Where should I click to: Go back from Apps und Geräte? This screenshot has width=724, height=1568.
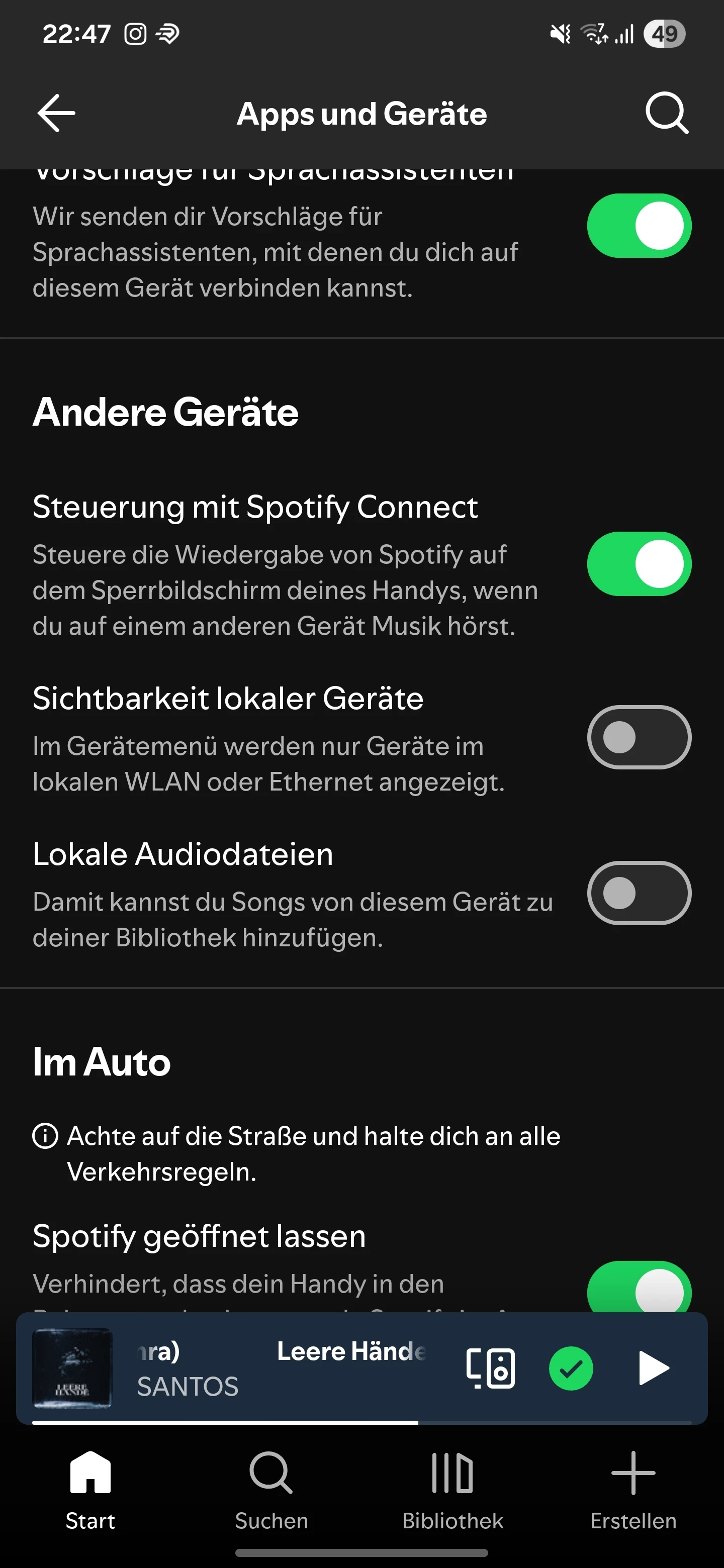coord(56,113)
